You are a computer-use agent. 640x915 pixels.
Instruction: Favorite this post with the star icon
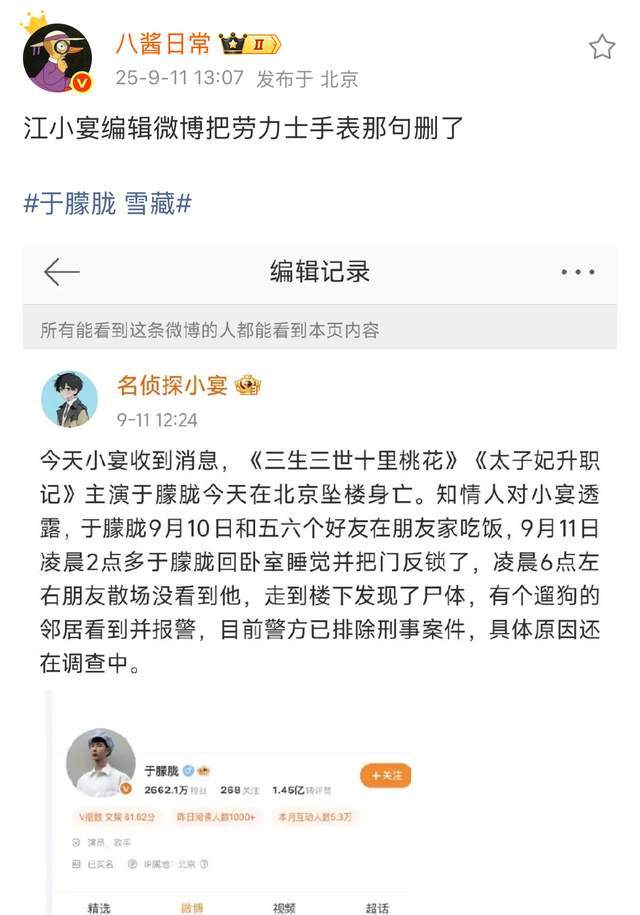coord(602,47)
